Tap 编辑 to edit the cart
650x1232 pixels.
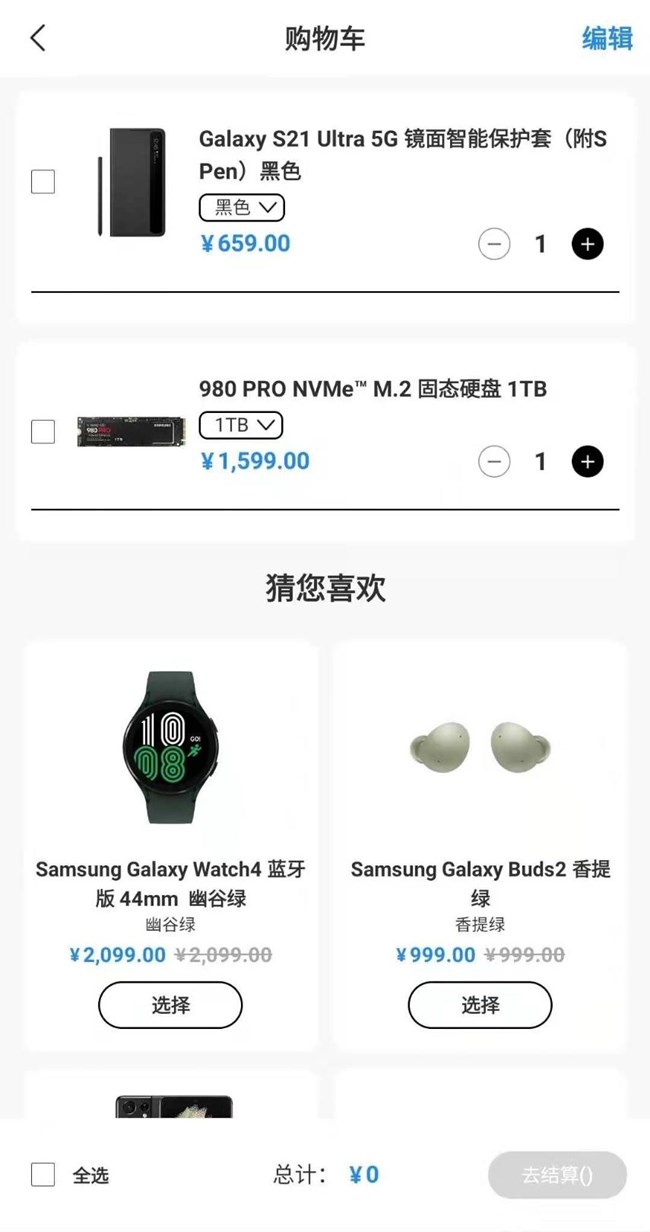click(607, 39)
